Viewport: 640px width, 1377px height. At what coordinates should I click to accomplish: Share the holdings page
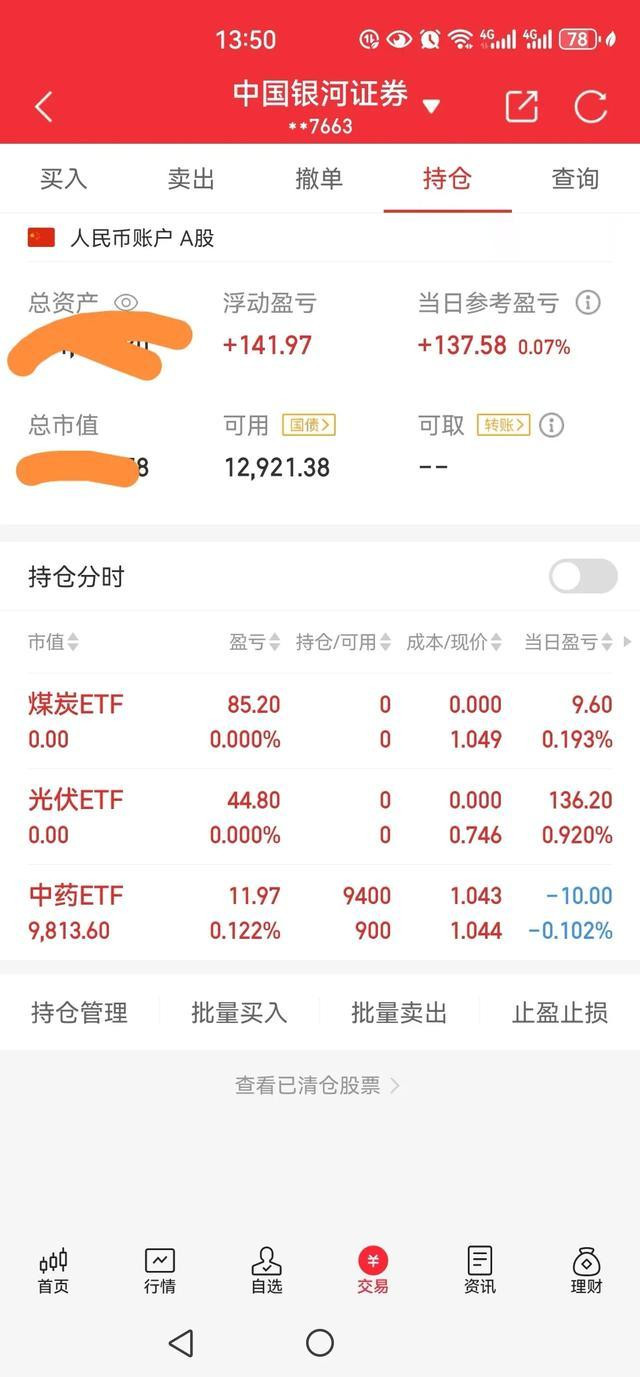(x=521, y=106)
